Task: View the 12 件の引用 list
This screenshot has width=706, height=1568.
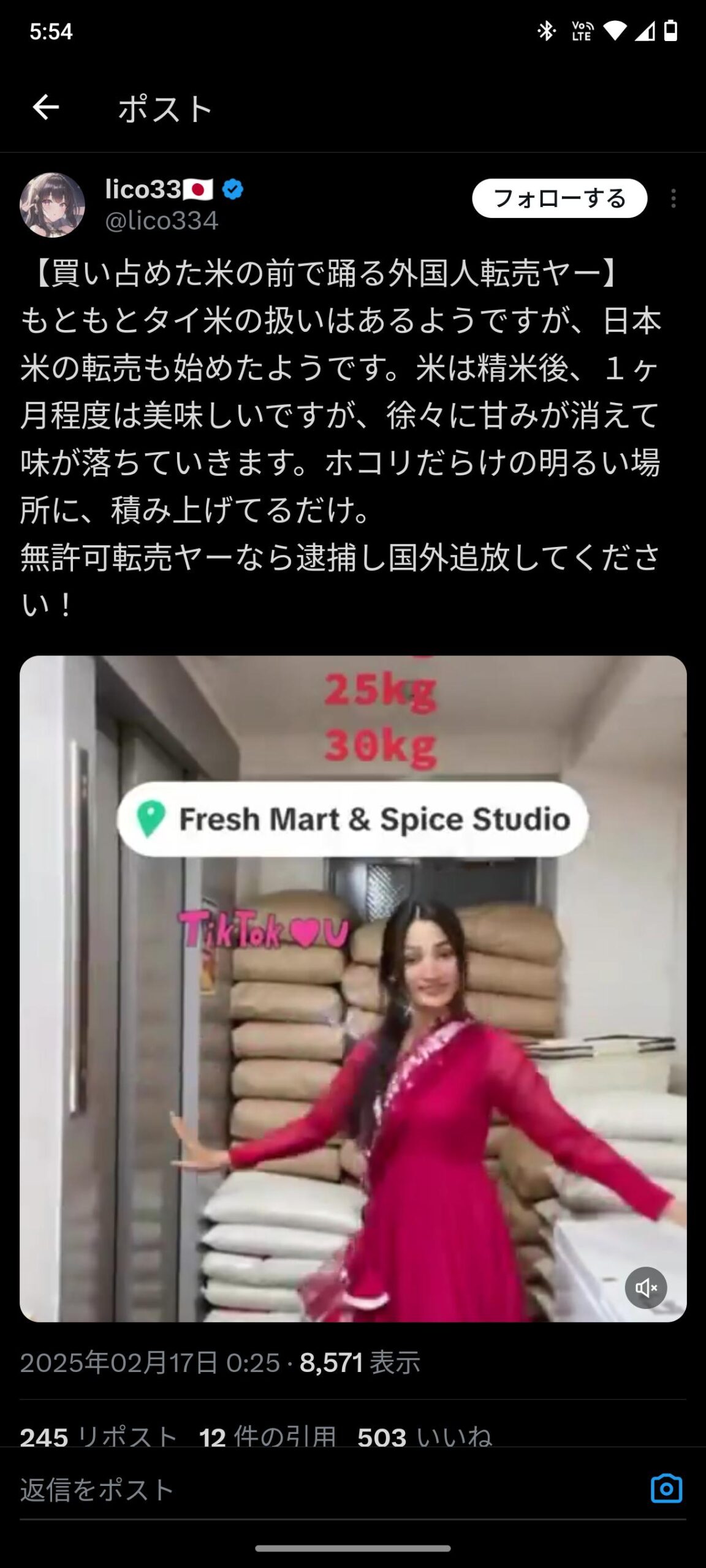Action: pos(267,1436)
